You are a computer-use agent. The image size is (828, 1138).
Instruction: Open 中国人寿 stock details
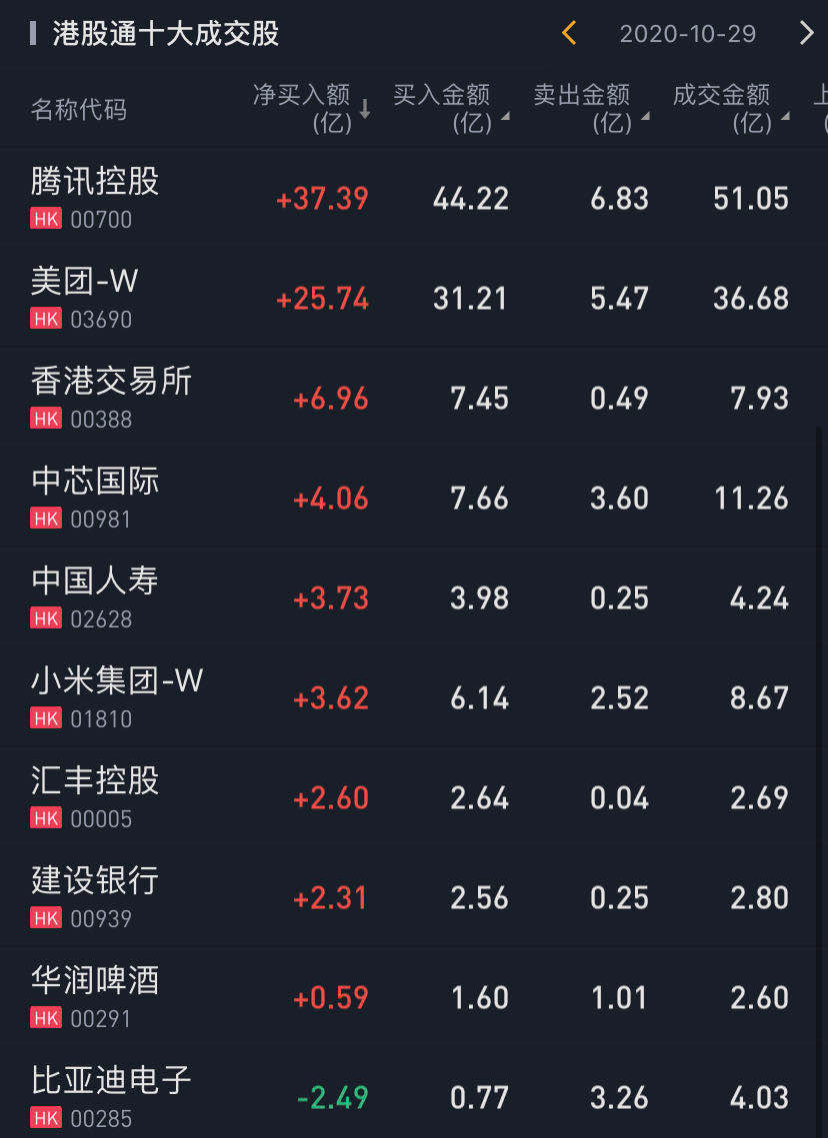[95, 597]
